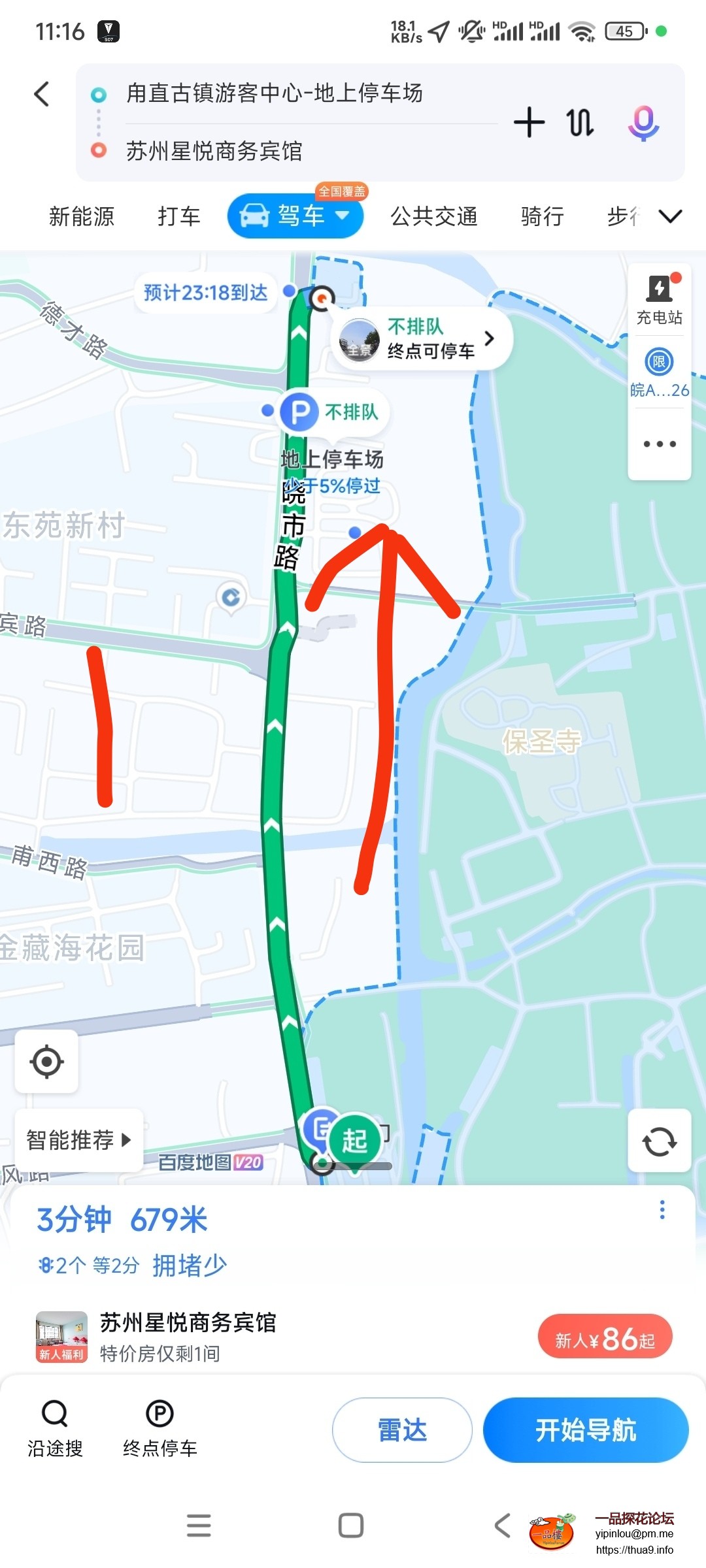Viewport: 706px width, 1568px height.
Task: Open 智能推荐 route preferences
Action: 78,1140
